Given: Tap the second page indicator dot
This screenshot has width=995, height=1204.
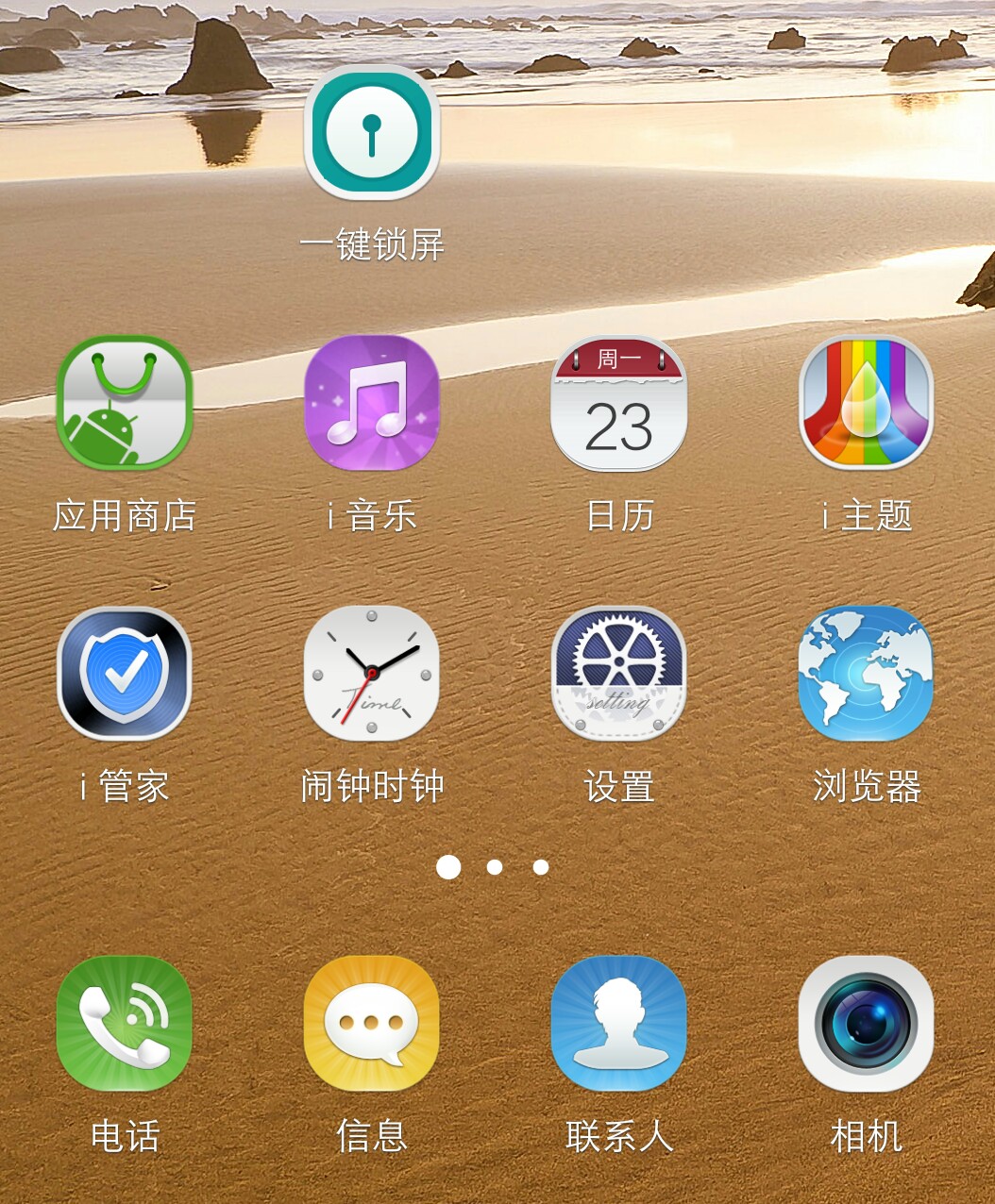Looking at the screenshot, I should 495,867.
